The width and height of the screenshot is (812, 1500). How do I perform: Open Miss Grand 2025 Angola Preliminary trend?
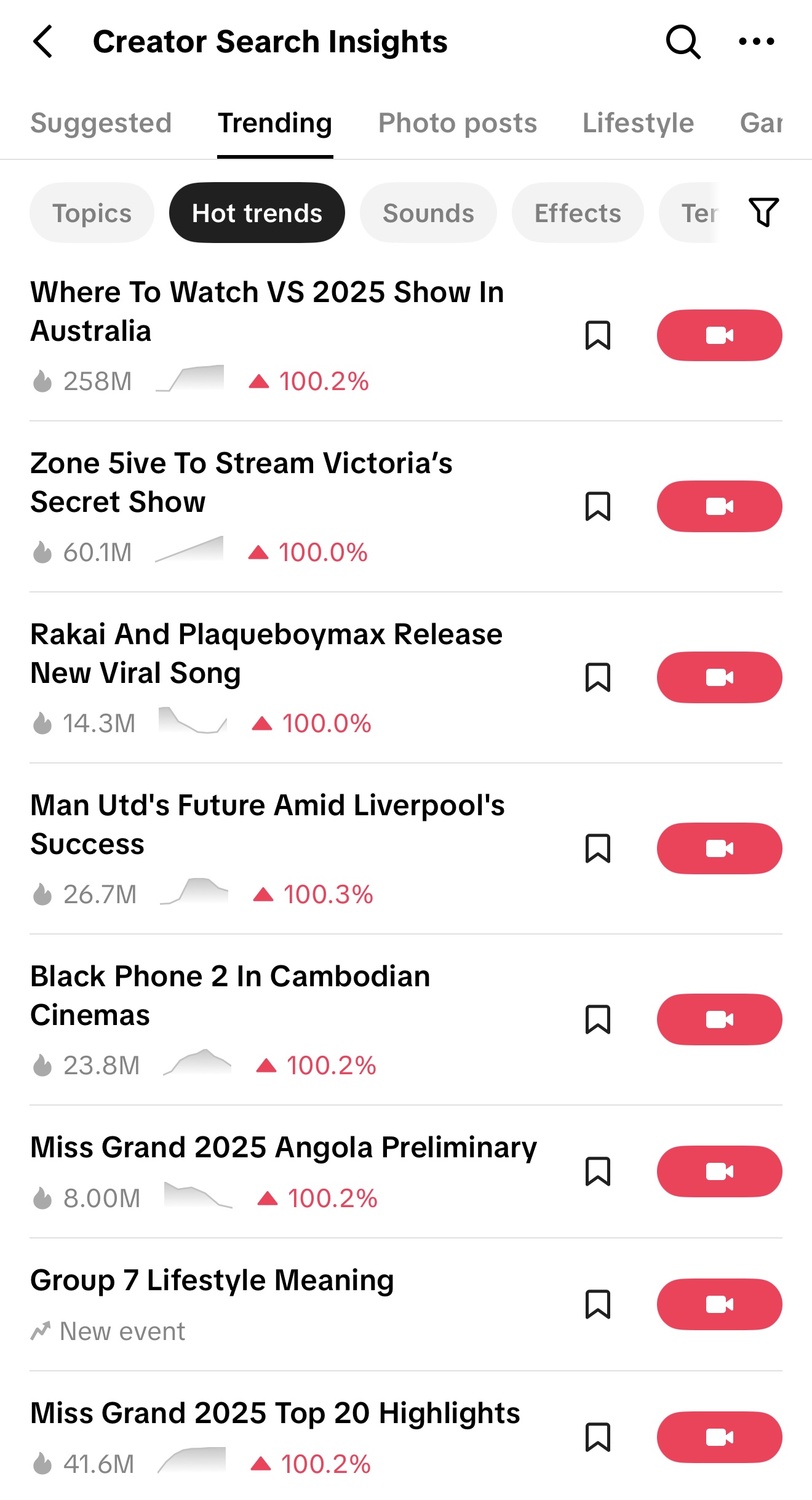click(284, 1147)
